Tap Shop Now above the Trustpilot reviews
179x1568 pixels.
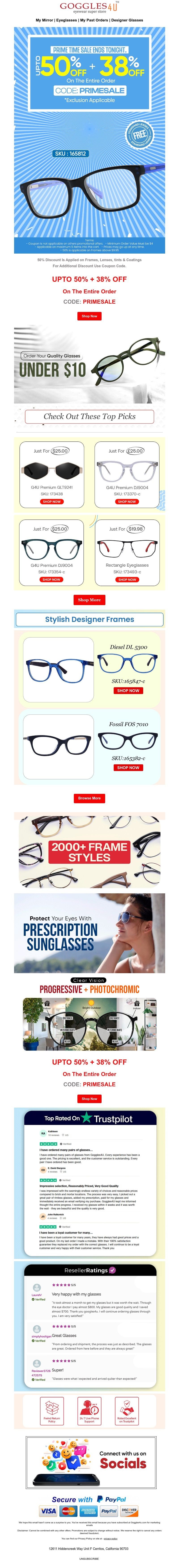pos(89,1099)
